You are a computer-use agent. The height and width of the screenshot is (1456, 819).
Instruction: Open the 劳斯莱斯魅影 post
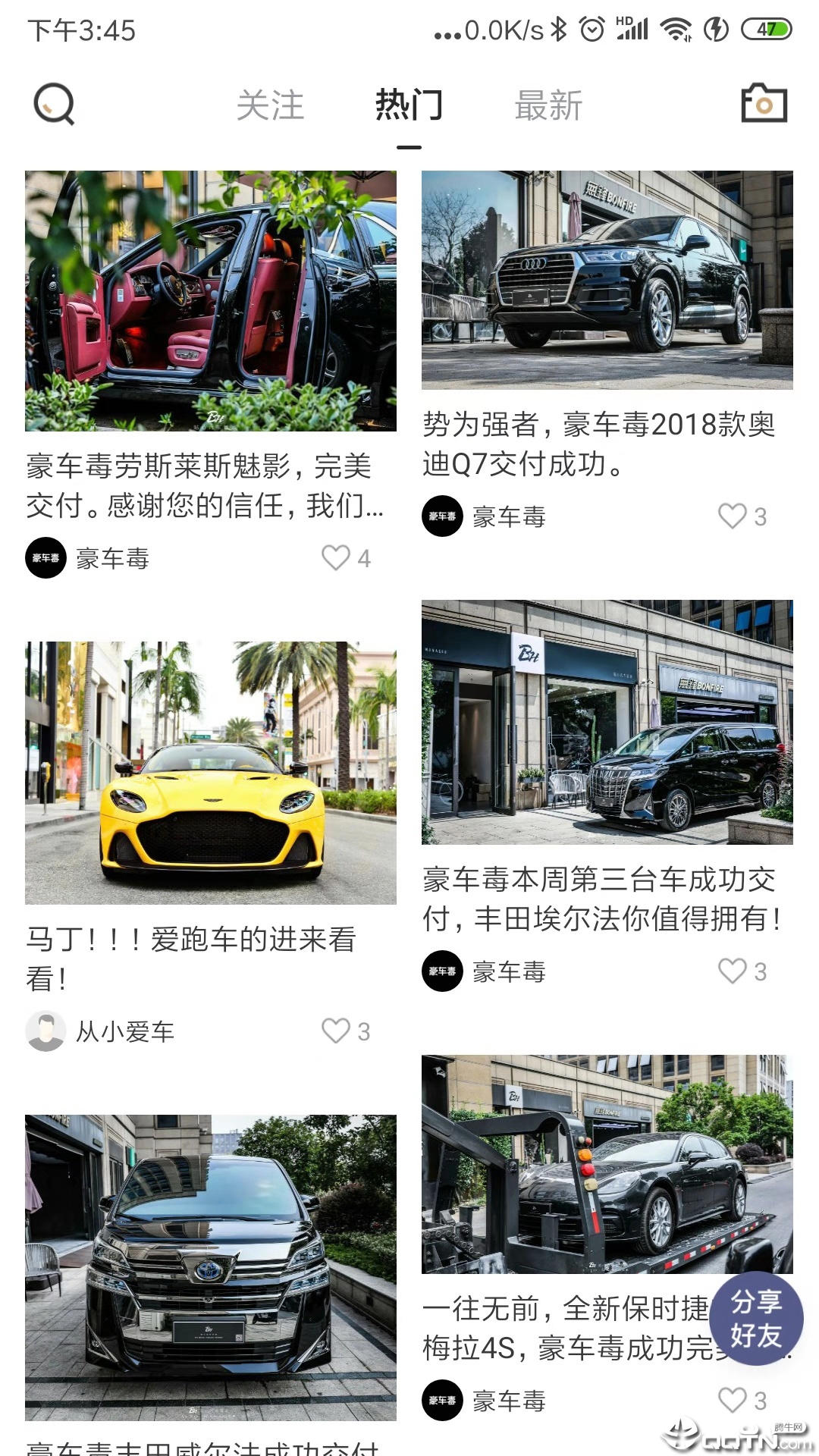210,301
